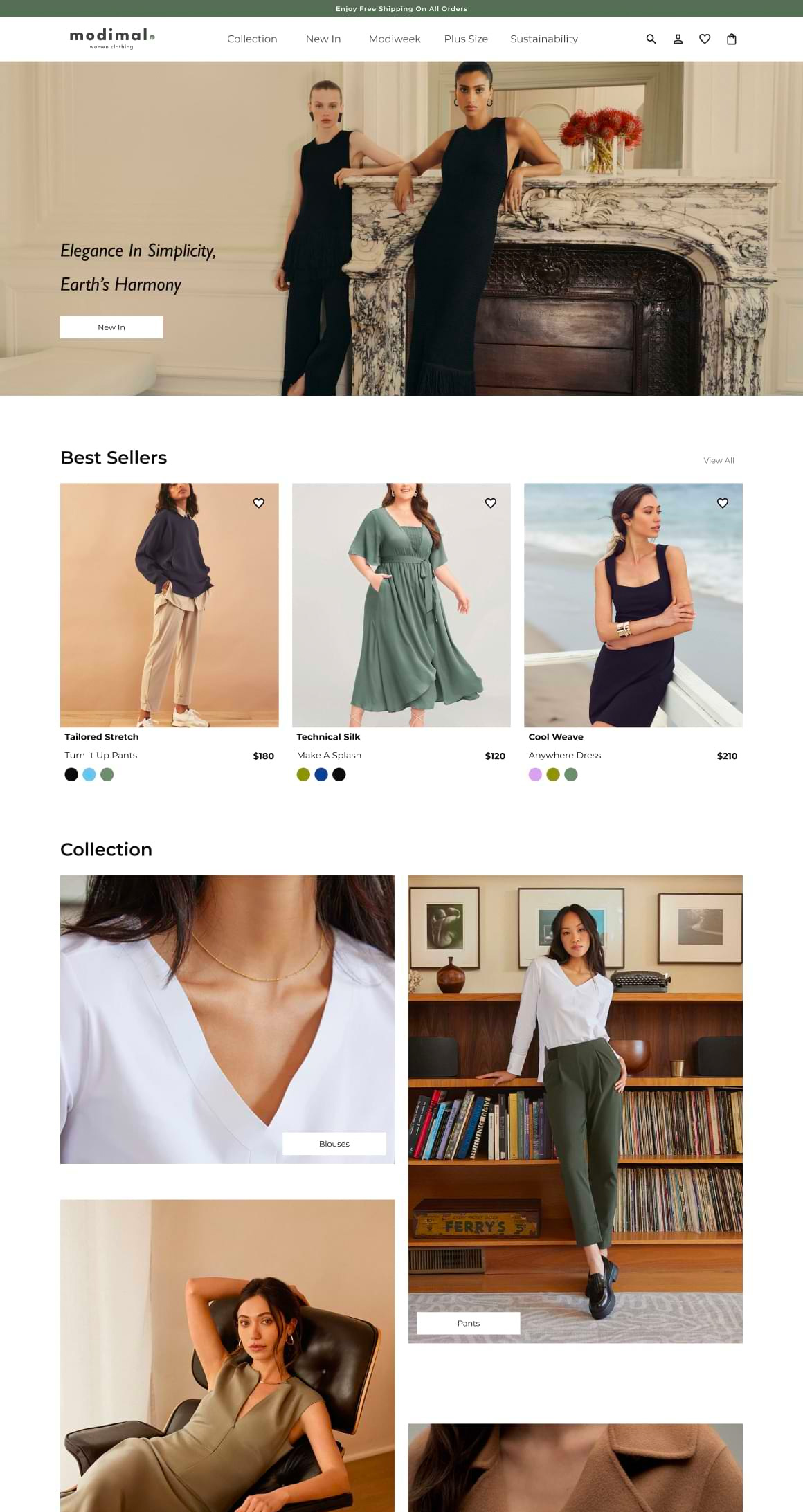View all Best Sellers
803x1512 pixels.
(719, 460)
